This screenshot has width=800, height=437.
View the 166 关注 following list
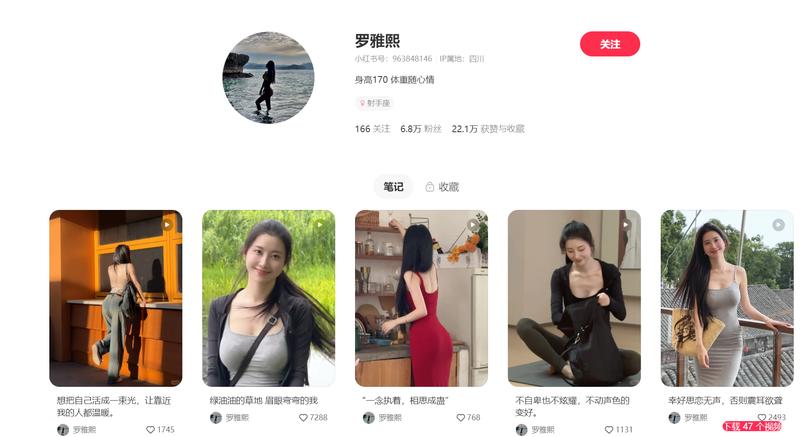pos(372,129)
